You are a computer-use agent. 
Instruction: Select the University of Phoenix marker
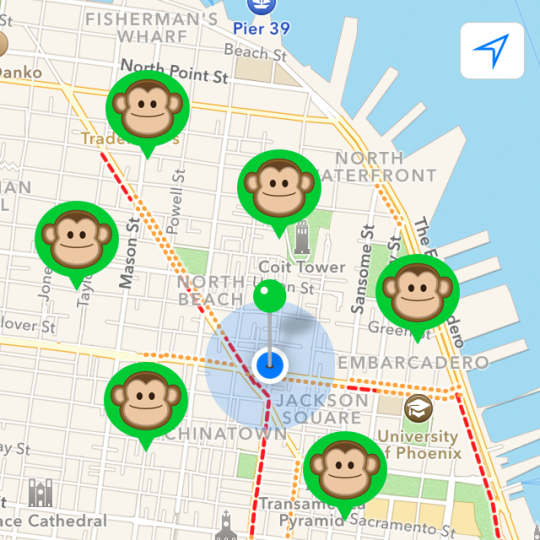418,409
